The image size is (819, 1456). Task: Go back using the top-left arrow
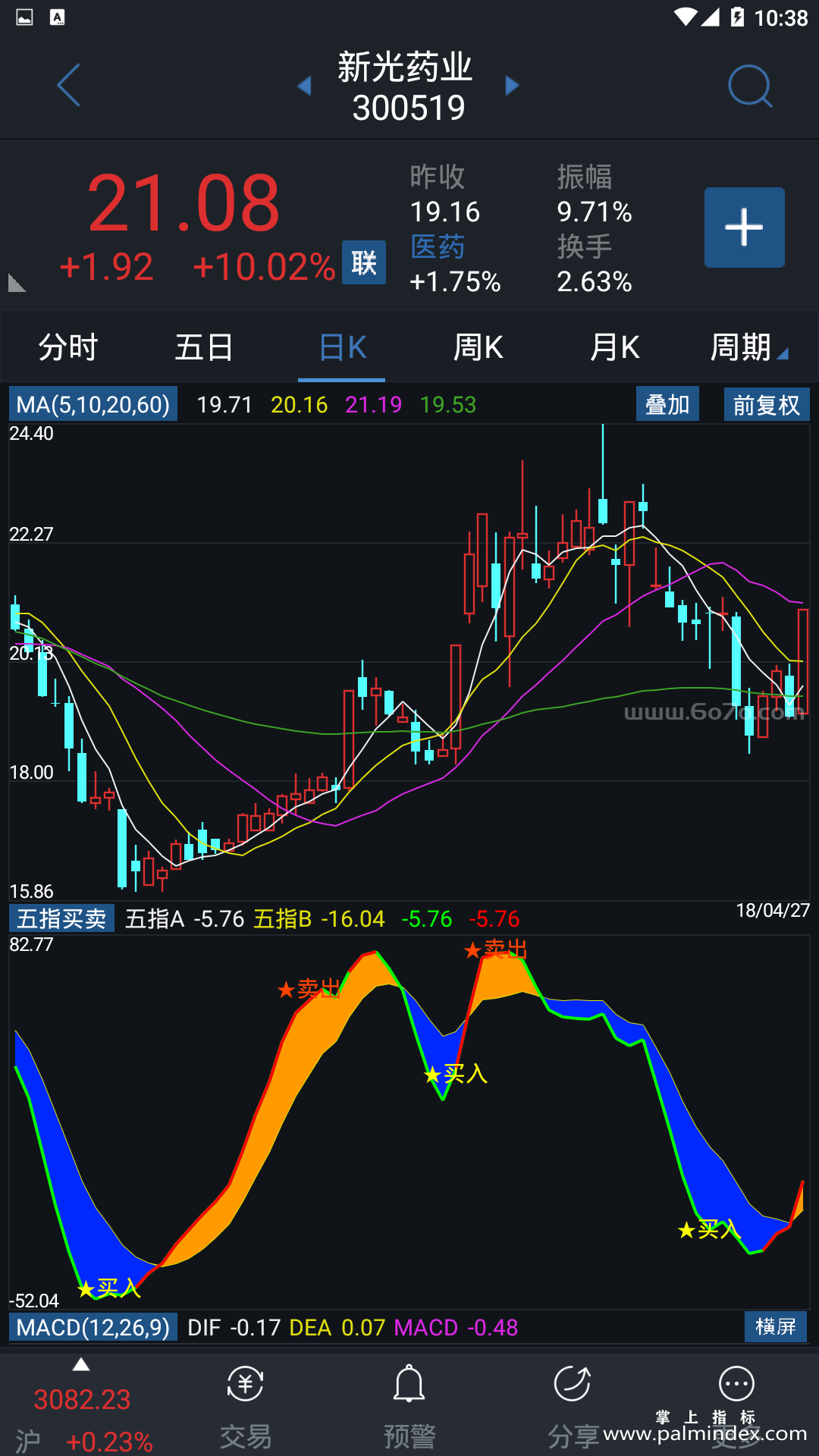point(68,85)
